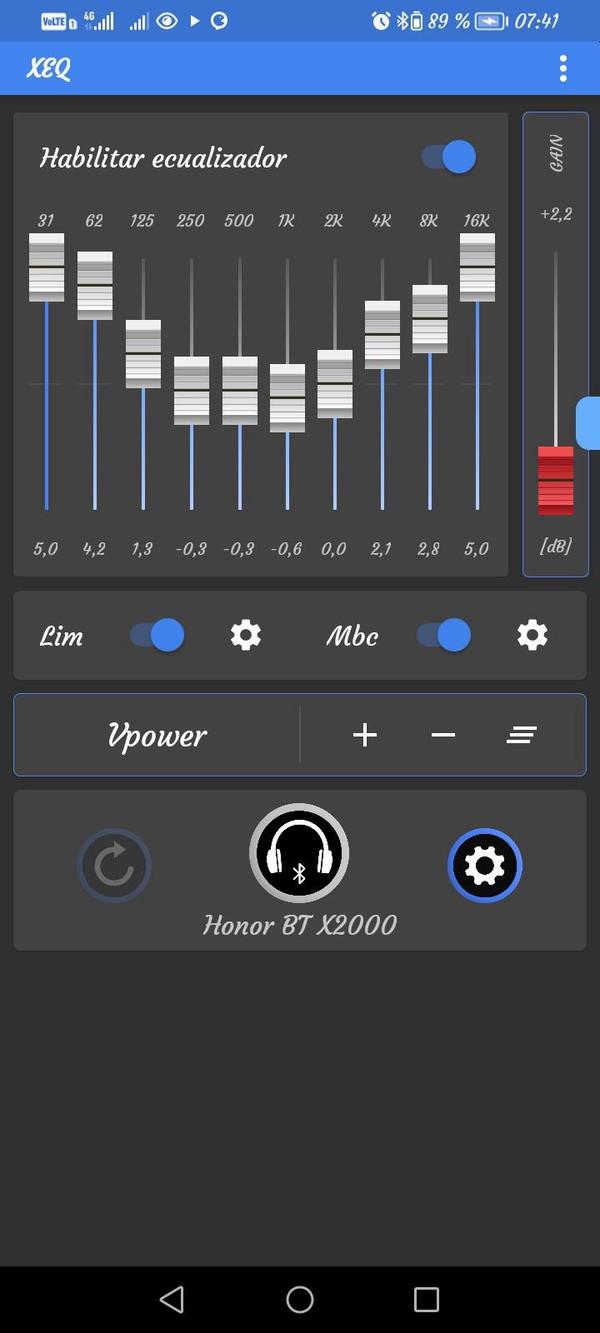600x1333 pixels.
Task: Tap the minus icon beside Vpower
Action: click(x=443, y=736)
